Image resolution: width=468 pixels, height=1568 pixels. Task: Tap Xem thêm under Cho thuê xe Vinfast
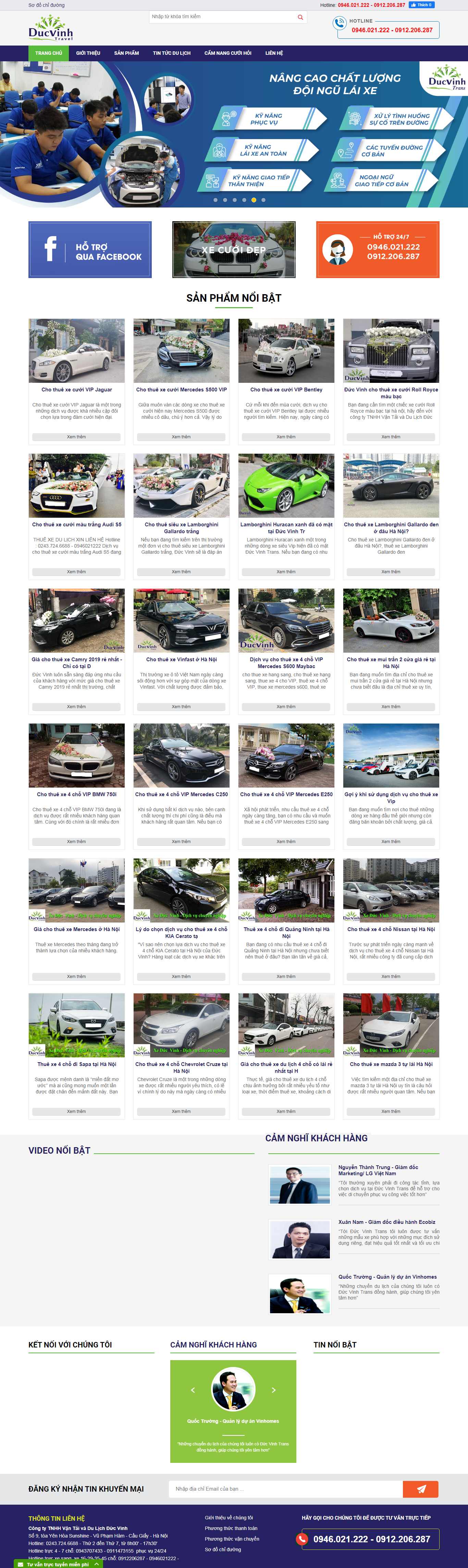click(x=181, y=707)
